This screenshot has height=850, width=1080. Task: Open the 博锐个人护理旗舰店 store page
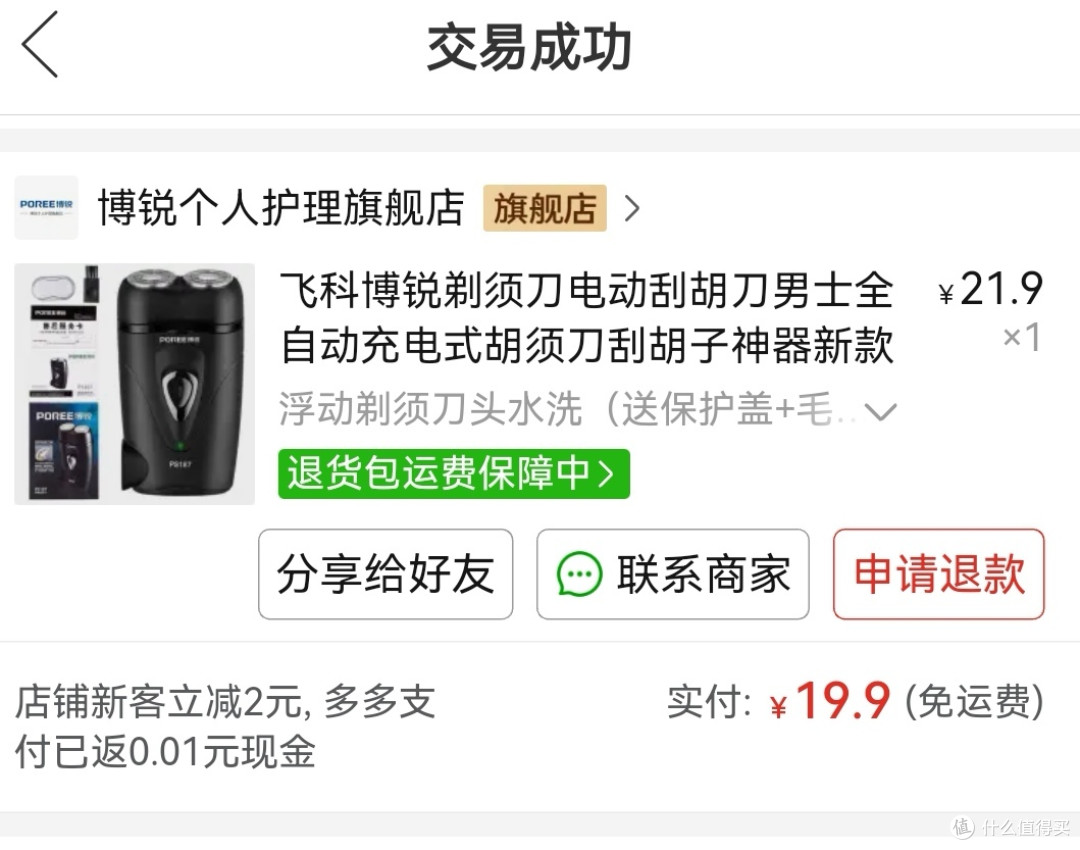(281, 208)
